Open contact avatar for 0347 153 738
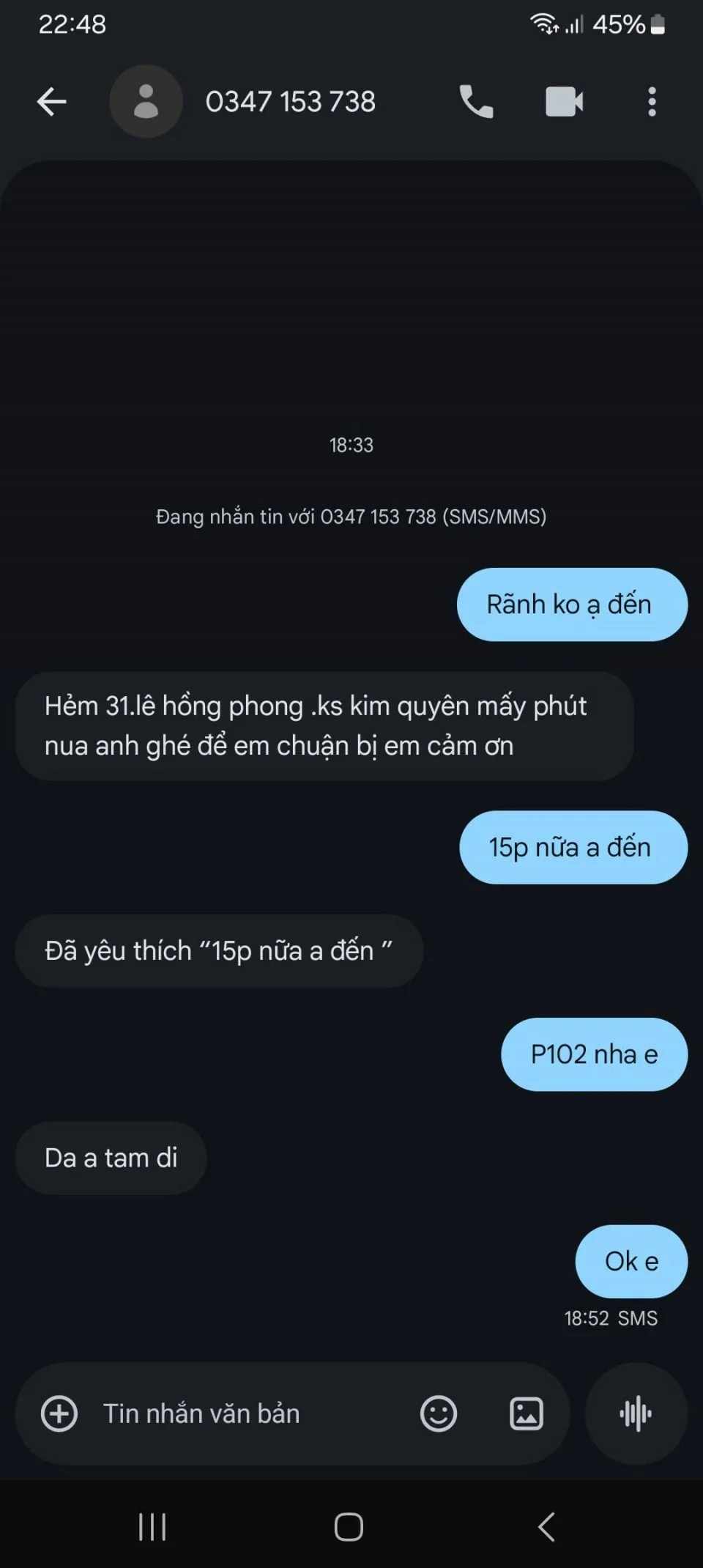This screenshot has width=703, height=1568. tap(146, 102)
